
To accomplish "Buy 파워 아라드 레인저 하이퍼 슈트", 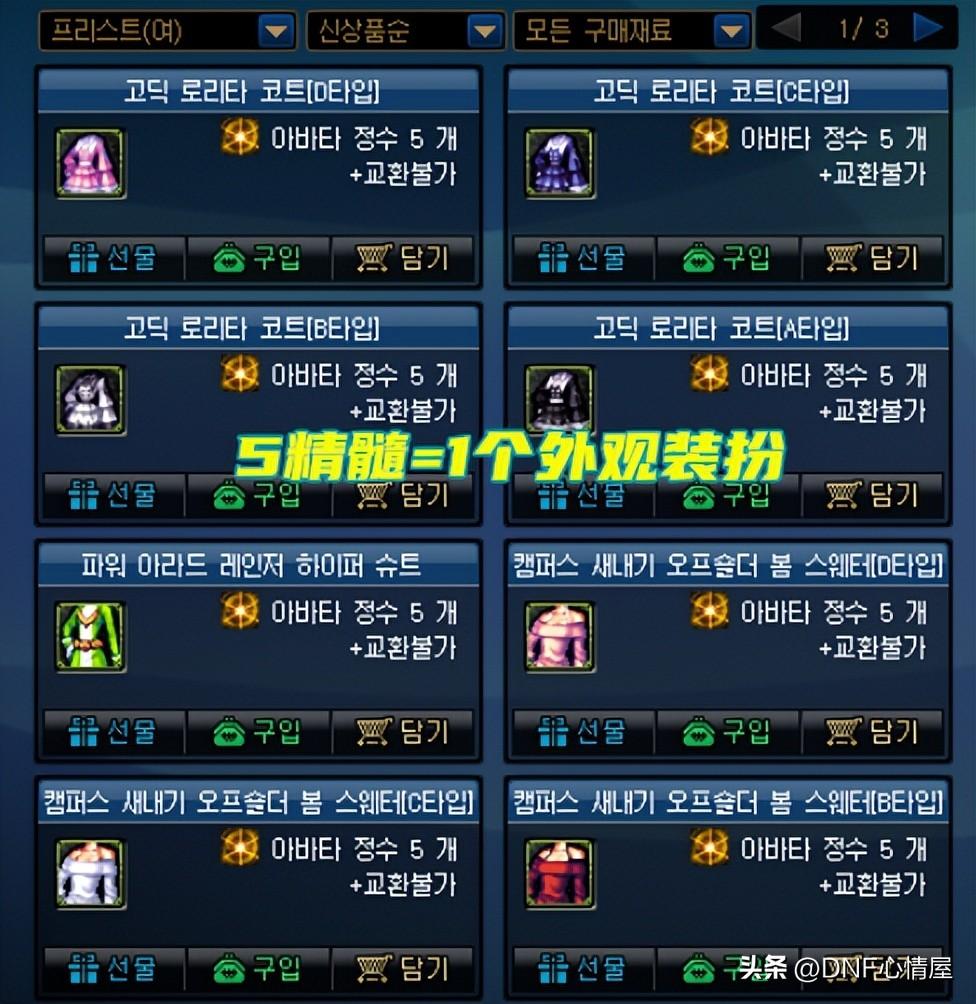I will (x=258, y=733).
